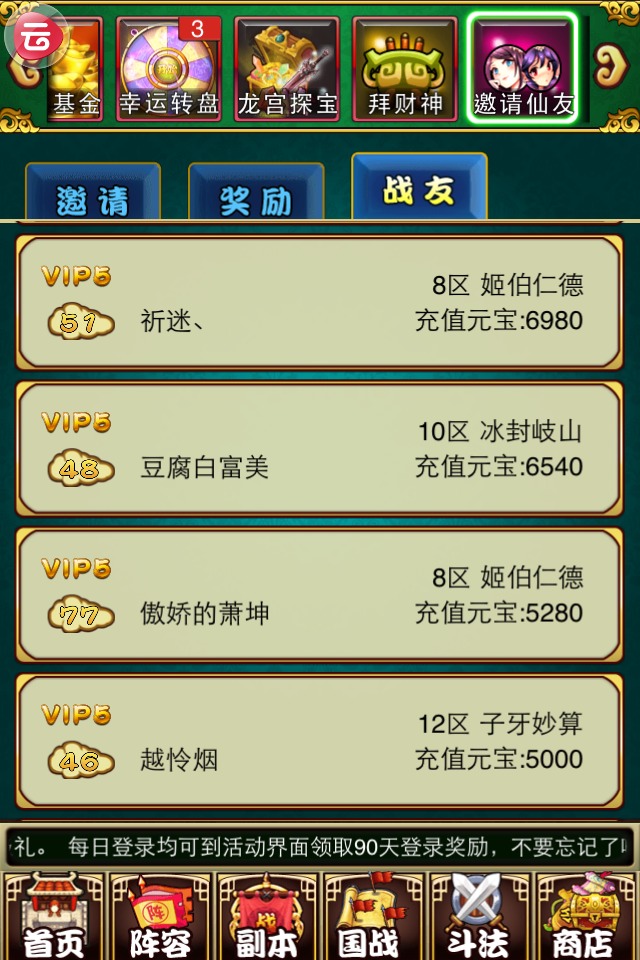
Task: Open the 龙宫探宝 treasure hunt event
Action: pyautogui.click(x=287, y=69)
